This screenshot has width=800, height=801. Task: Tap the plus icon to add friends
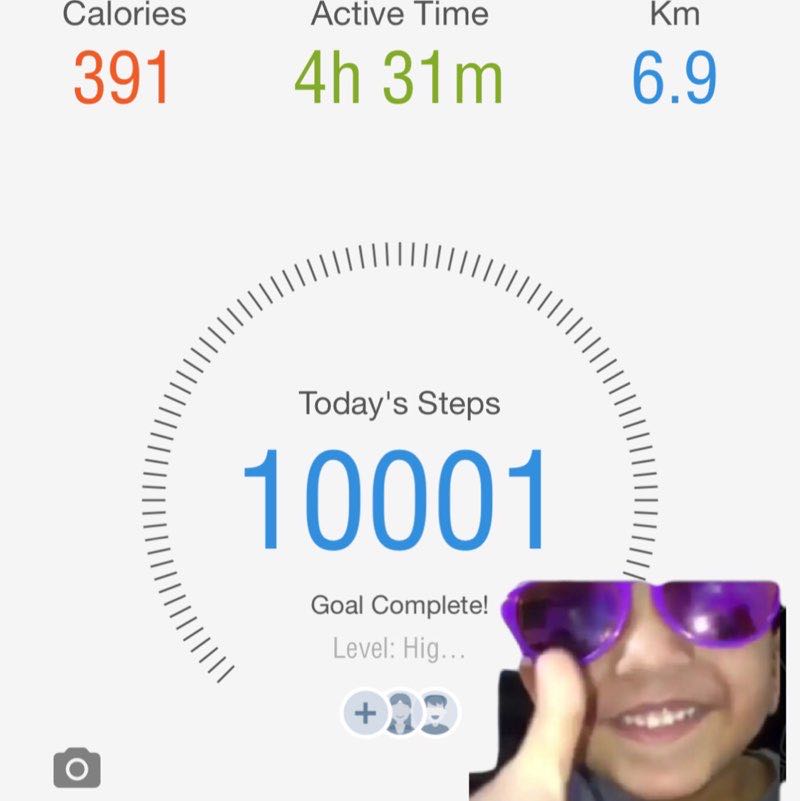pyautogui.click(x=365, y=713)
